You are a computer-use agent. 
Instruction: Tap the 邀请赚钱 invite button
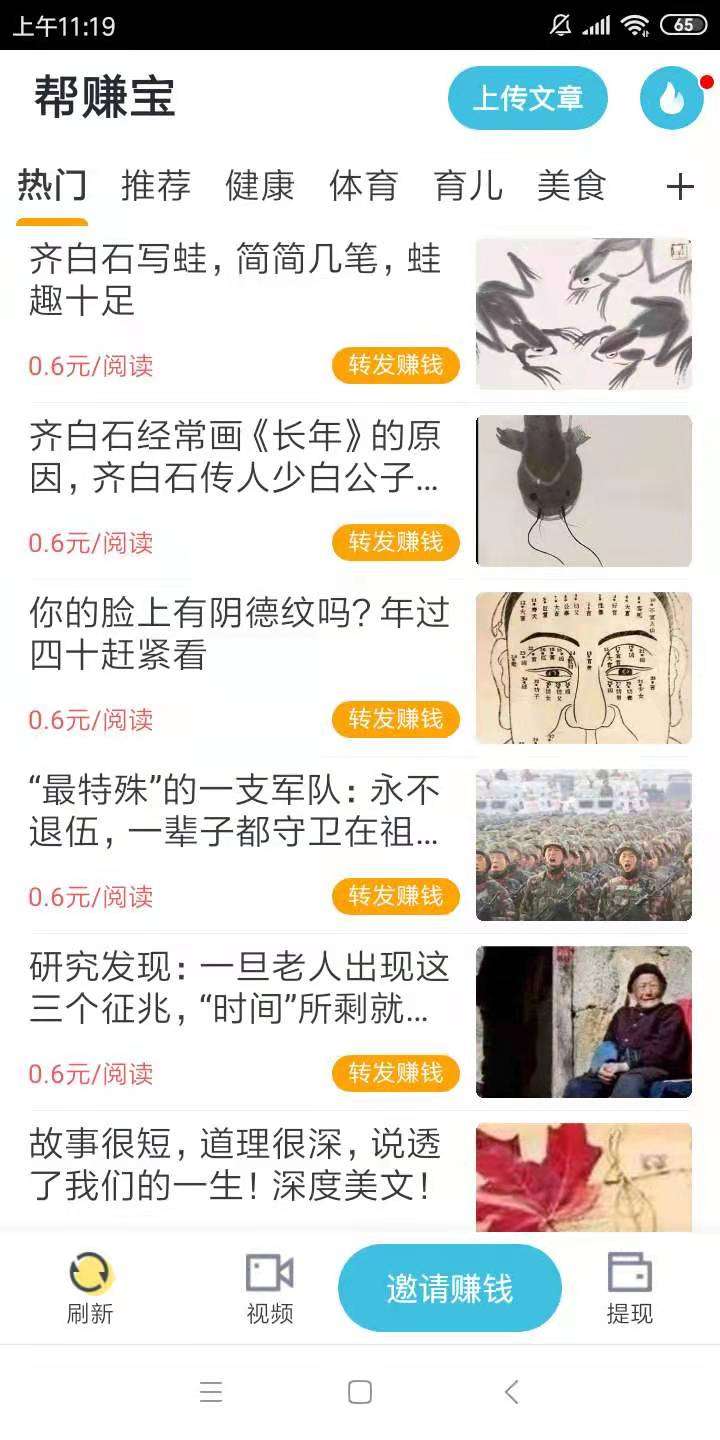[x=450, y=1289]
